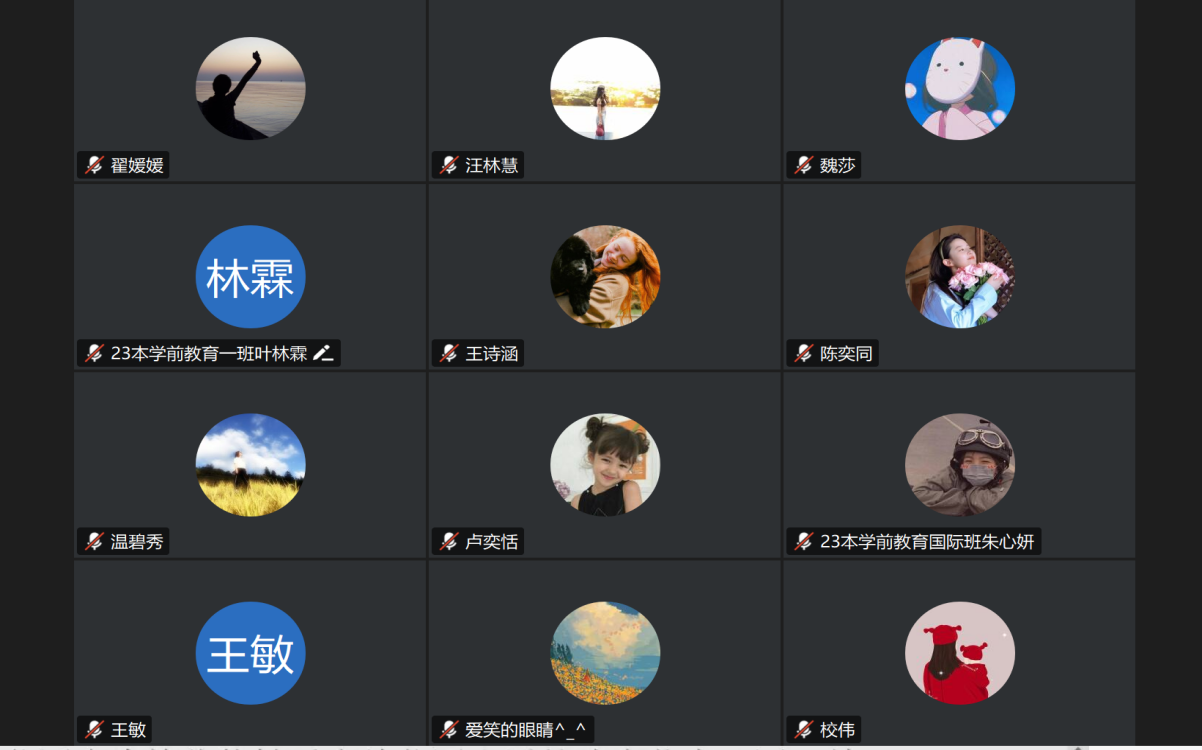
Task: Open 校伟's participant tile
Action: pos(959,653)
